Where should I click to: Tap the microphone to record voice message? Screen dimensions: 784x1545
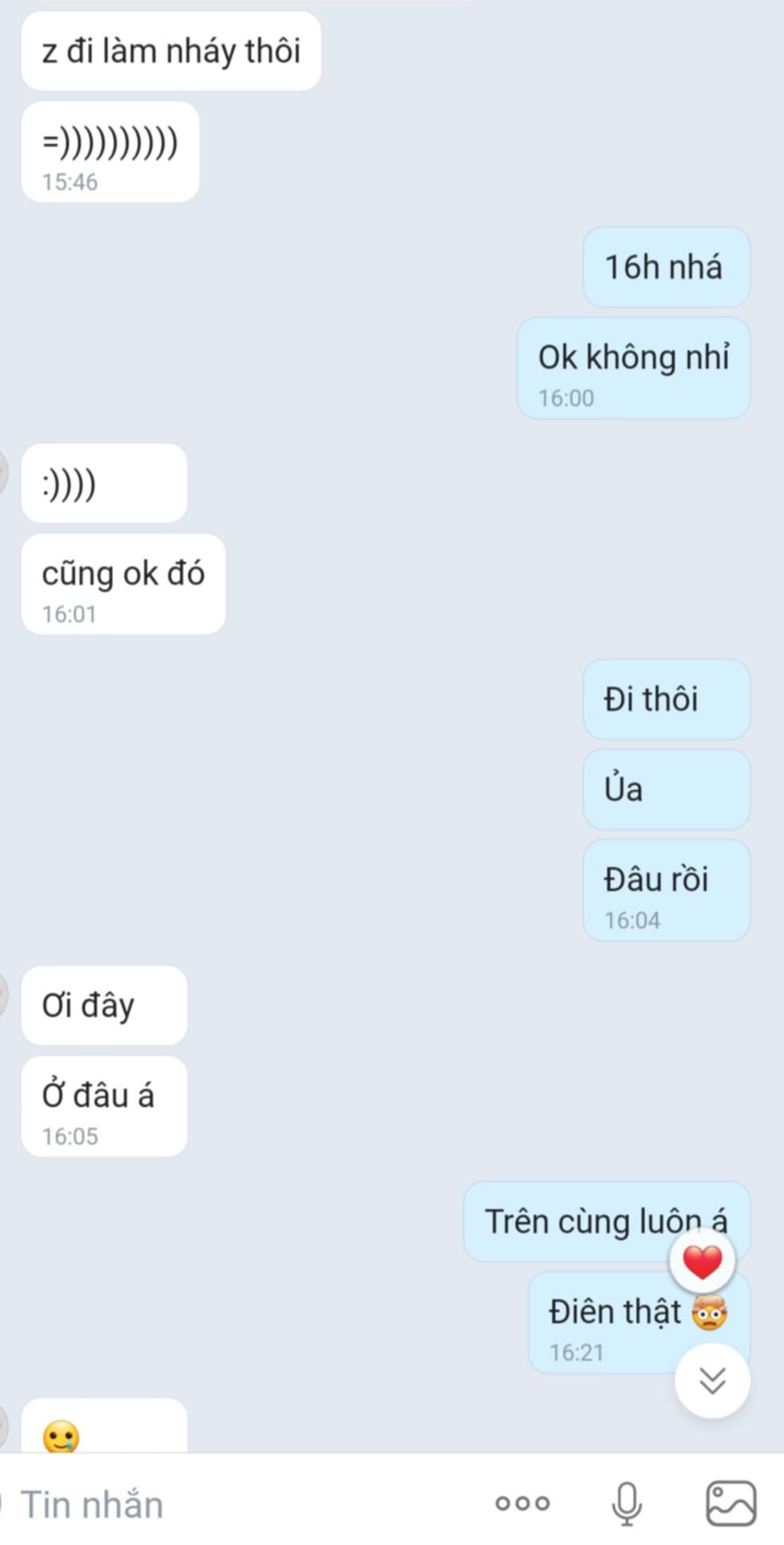[626, 1504]
